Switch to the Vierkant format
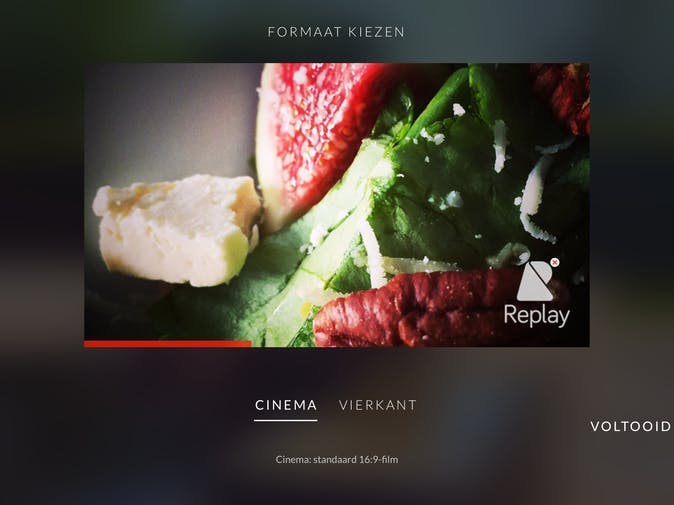 click(x=377, y=405)
